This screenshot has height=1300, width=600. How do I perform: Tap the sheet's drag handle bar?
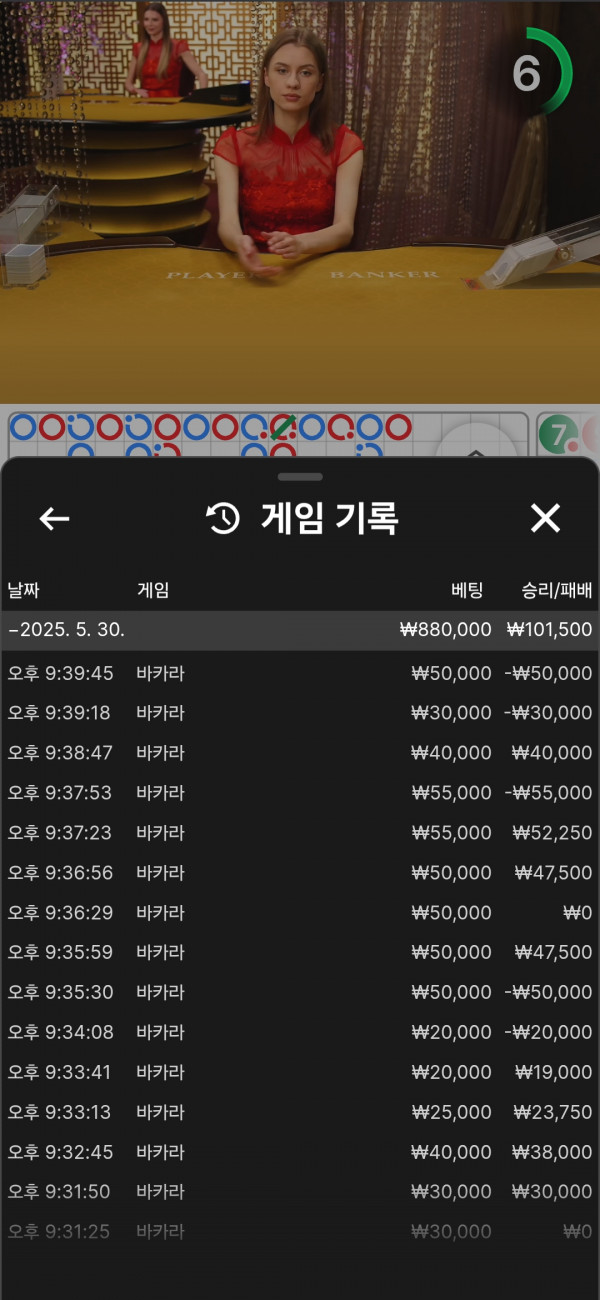point(300,477)
